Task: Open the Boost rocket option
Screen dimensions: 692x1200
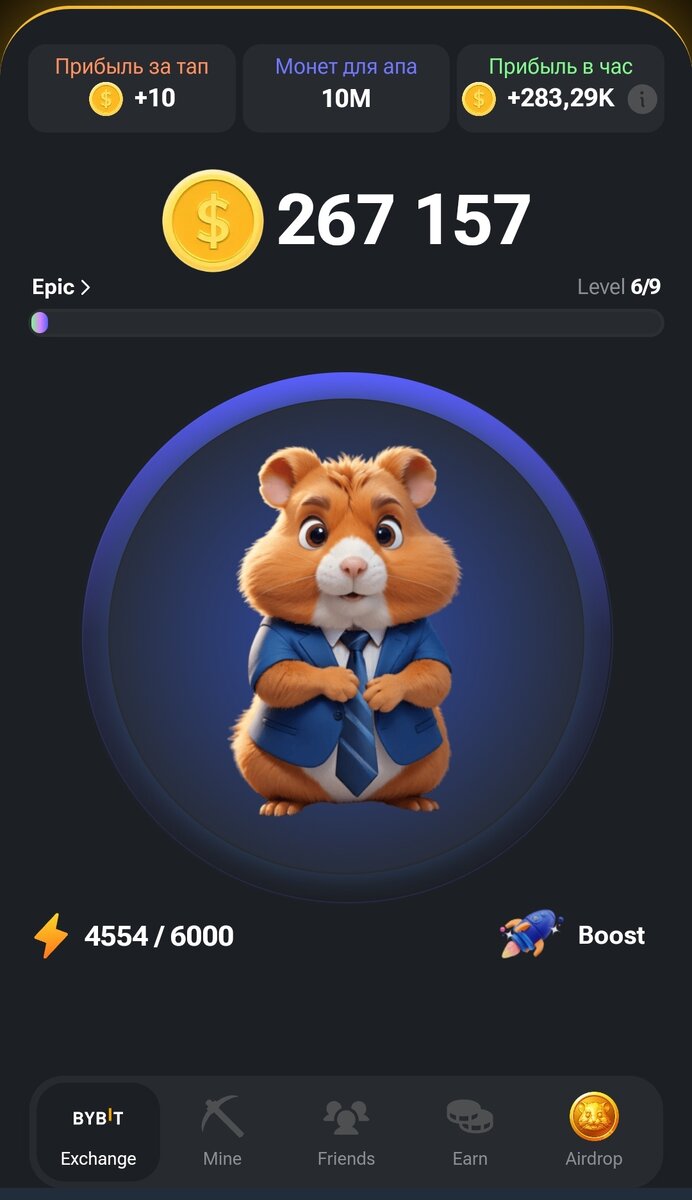Action: point(573,935)
